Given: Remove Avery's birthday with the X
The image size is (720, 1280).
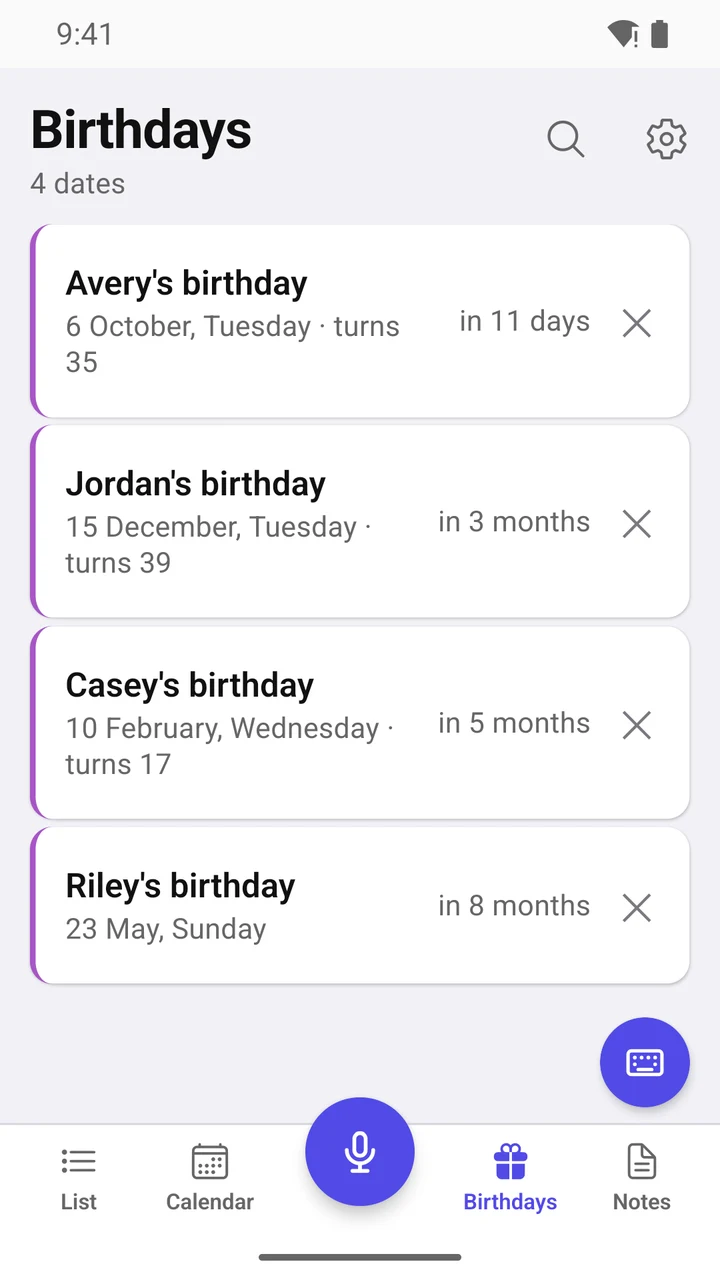Looking at the screenshot, I should [637, 323].
